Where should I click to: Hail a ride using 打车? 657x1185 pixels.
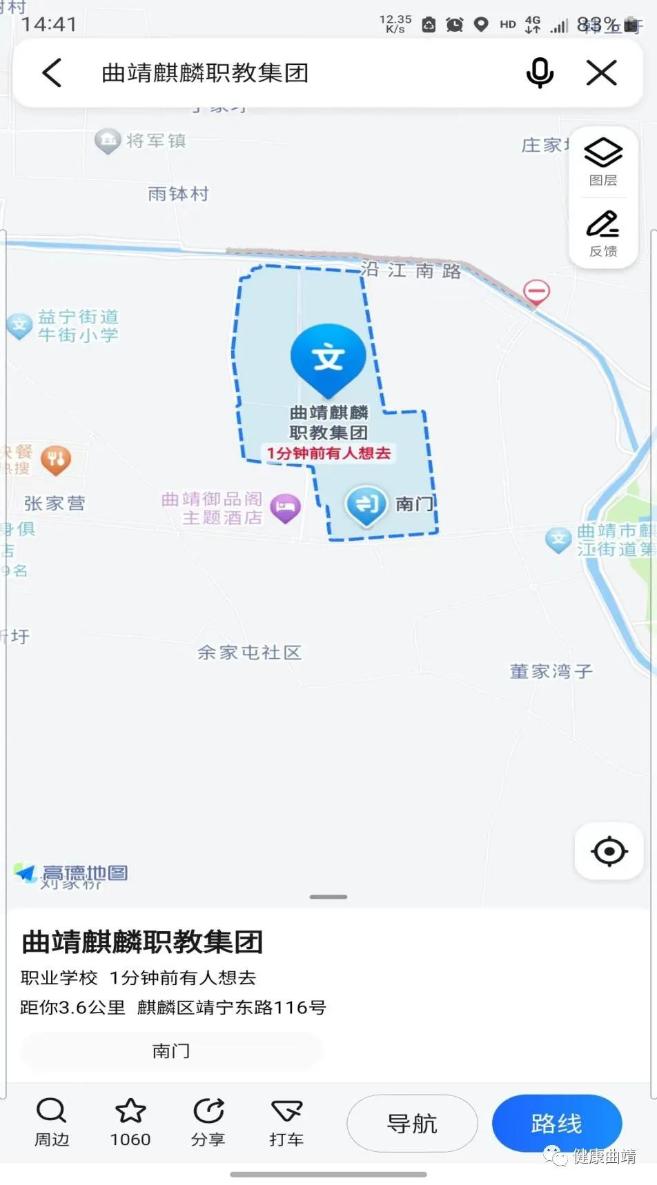pos(286,1121)
